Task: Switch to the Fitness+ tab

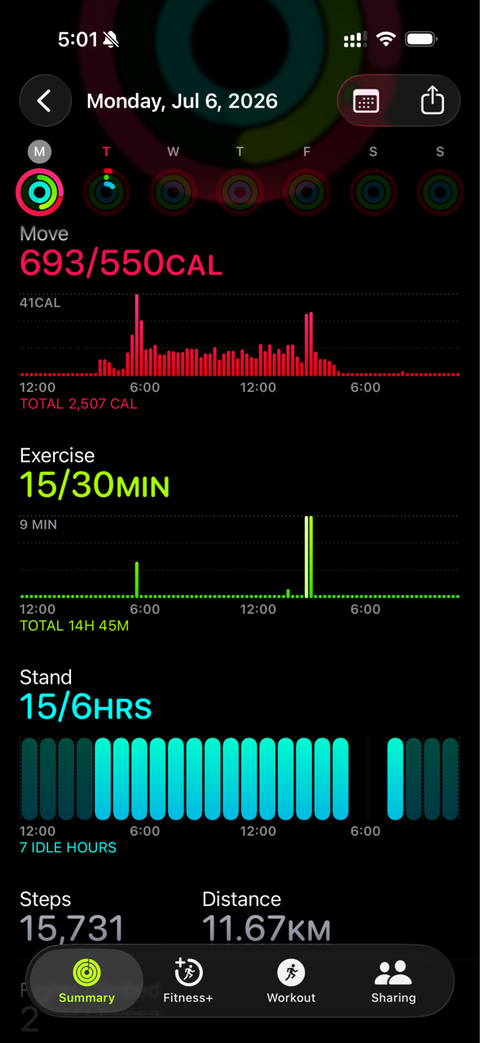Action: [x=188, y=981]
